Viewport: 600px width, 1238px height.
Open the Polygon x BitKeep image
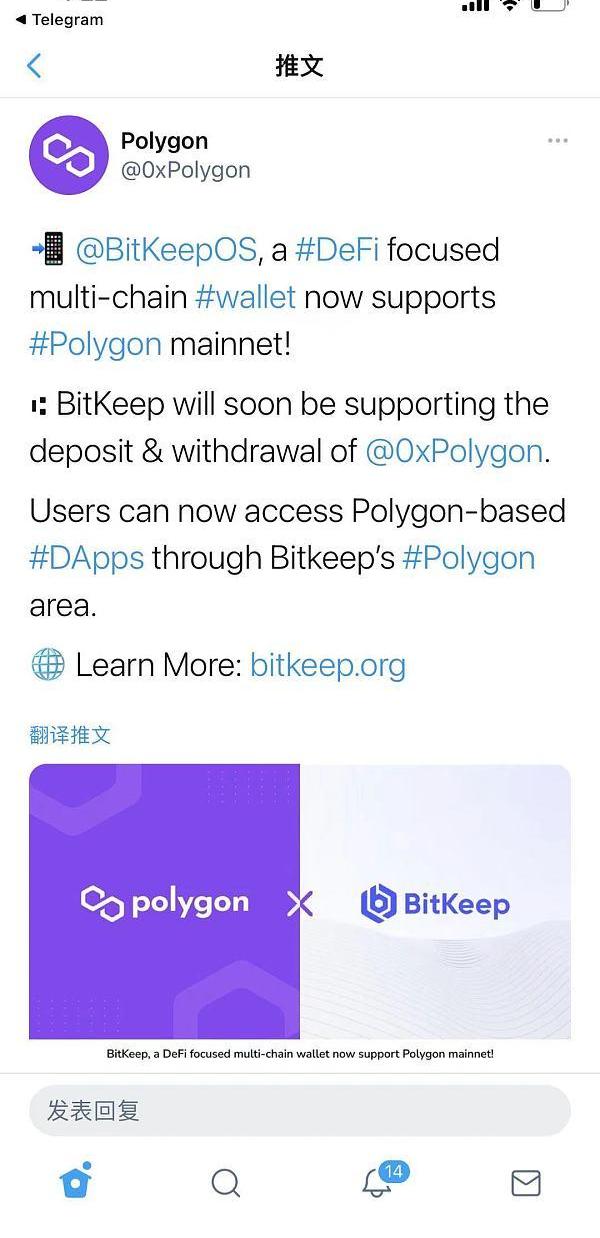pos(300,902)
